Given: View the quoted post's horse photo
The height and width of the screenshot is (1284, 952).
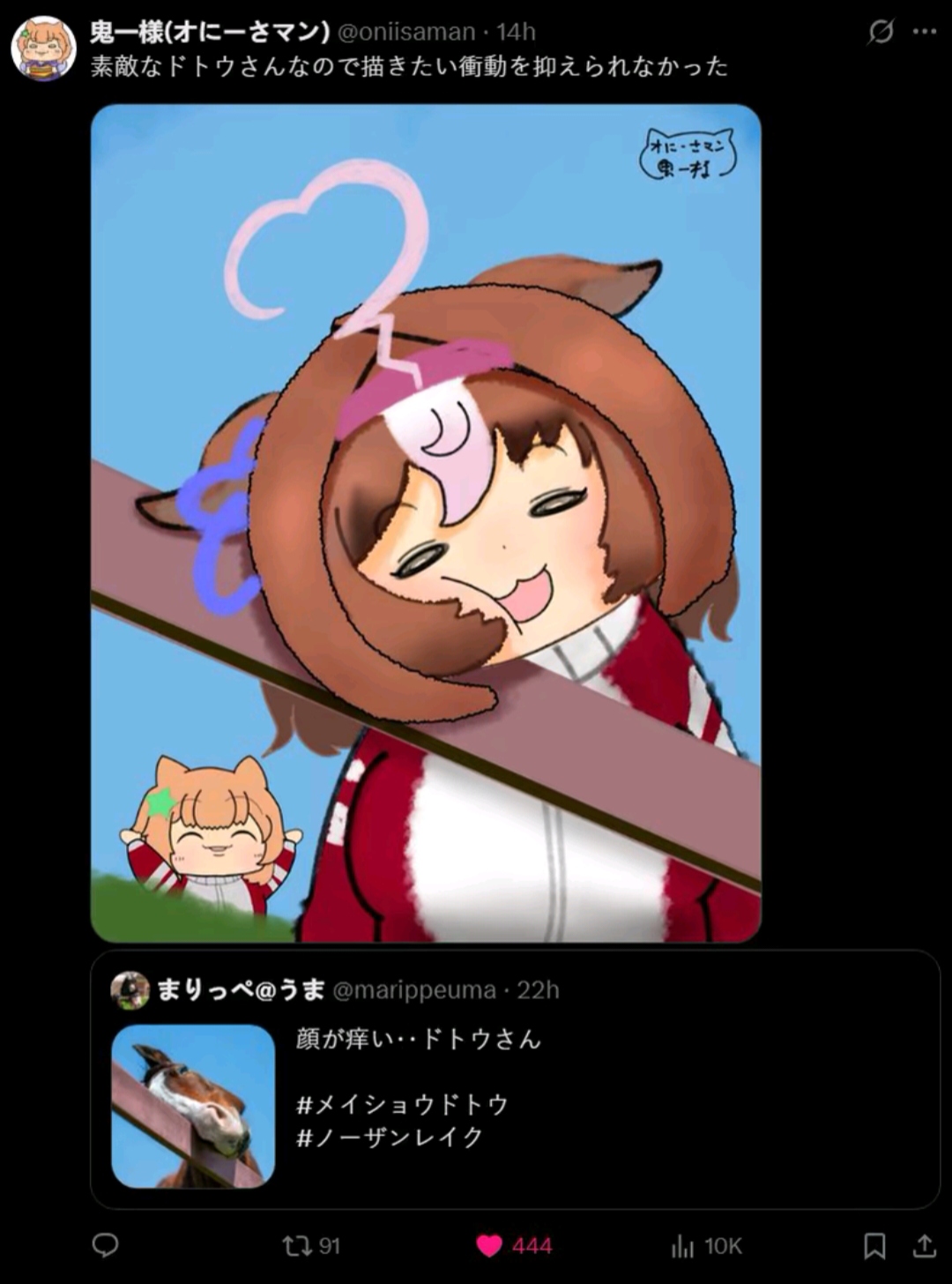Looking at the screenshot, I should point(193,1106).
